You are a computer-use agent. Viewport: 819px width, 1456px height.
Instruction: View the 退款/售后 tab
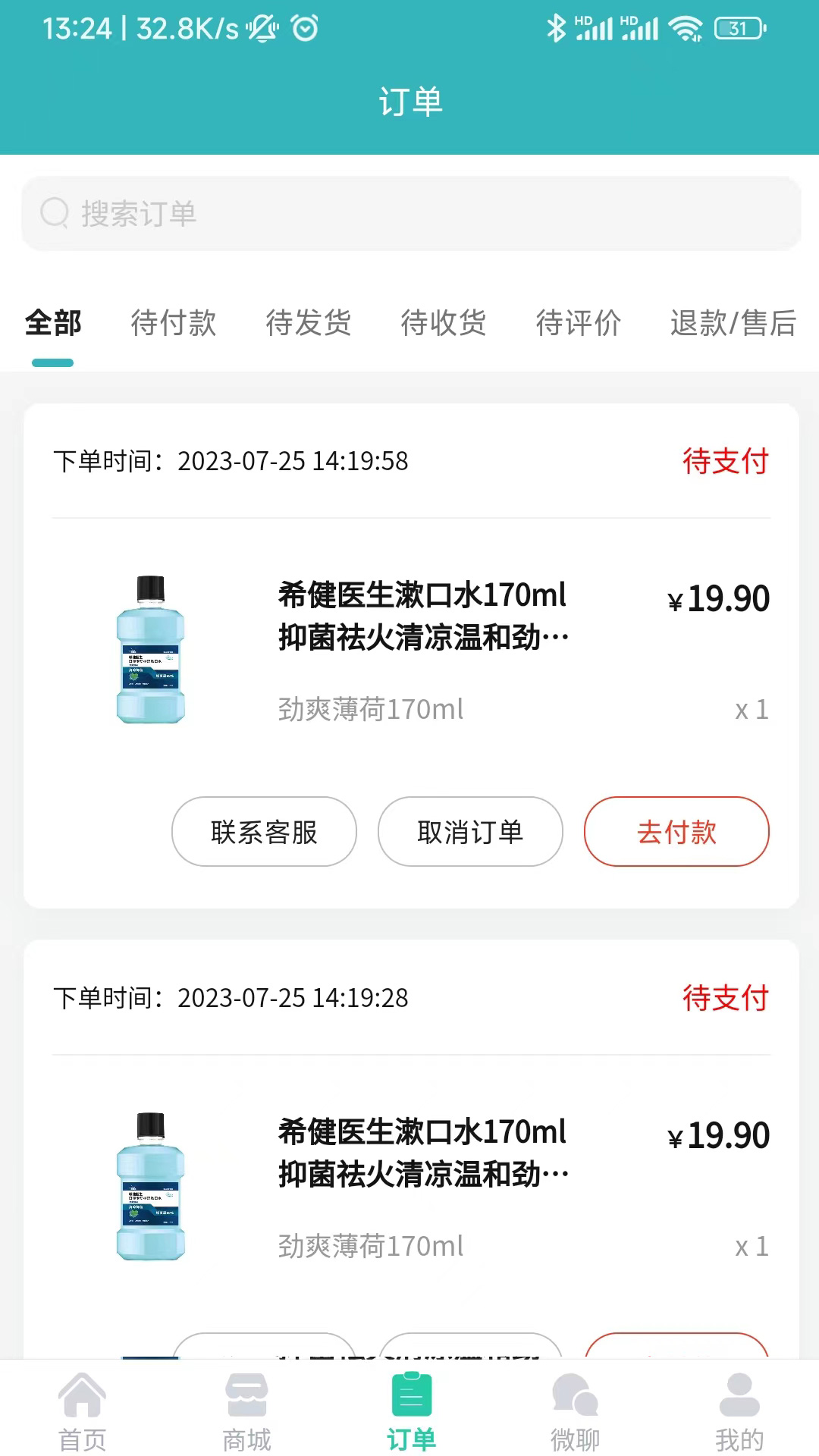(x=733, y=323)
